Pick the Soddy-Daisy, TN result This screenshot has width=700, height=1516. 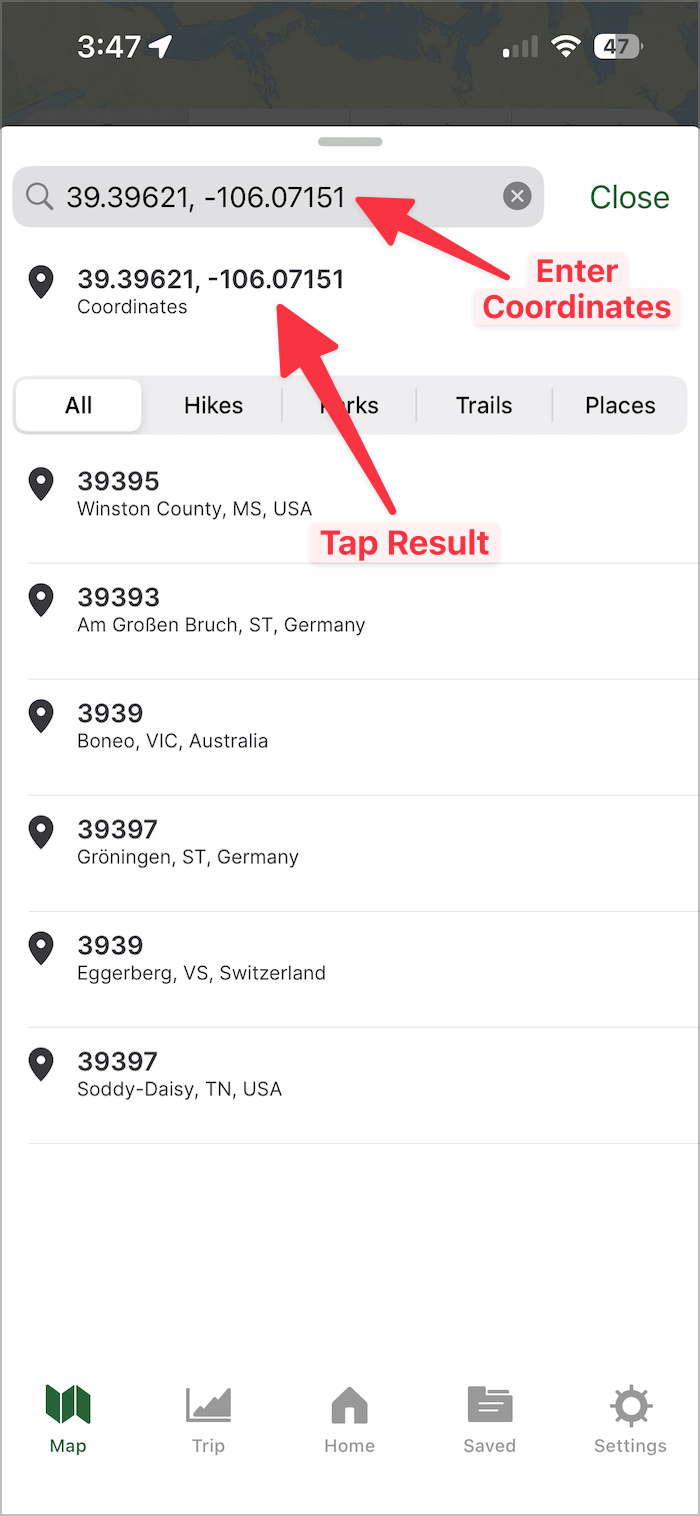point(180,1074)
